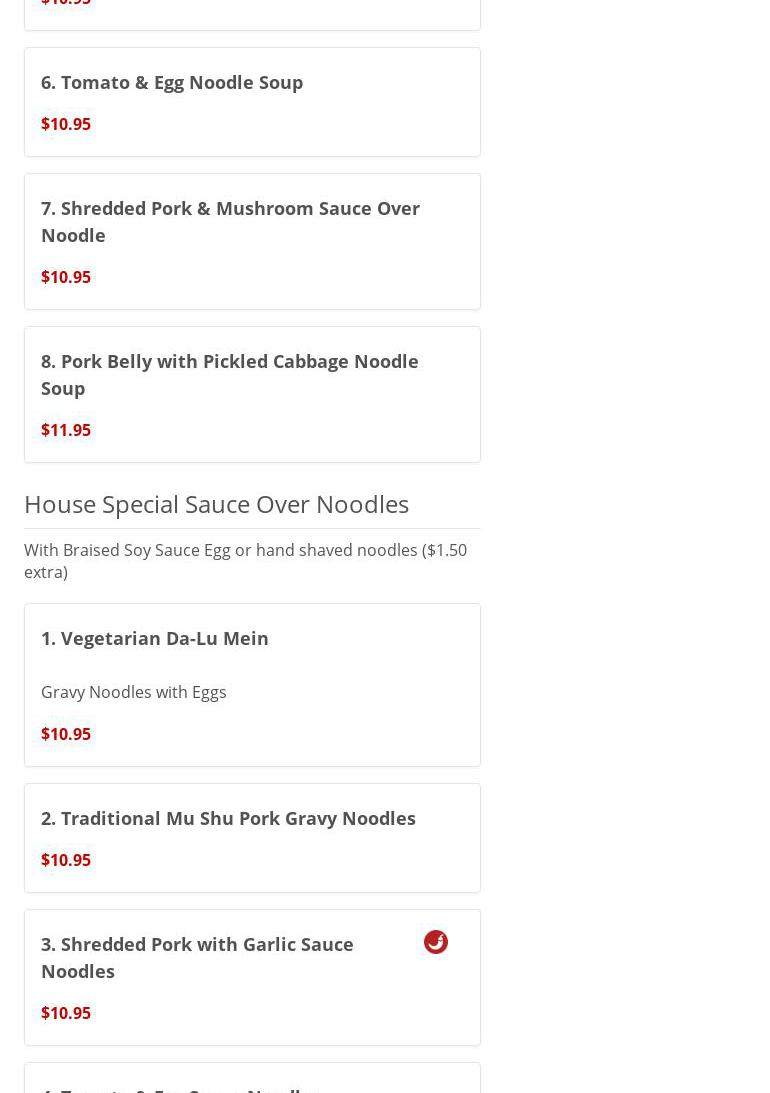Add Vegetarian Da-Lu Mein to order

pyautogui.click(x=155, y=639)
